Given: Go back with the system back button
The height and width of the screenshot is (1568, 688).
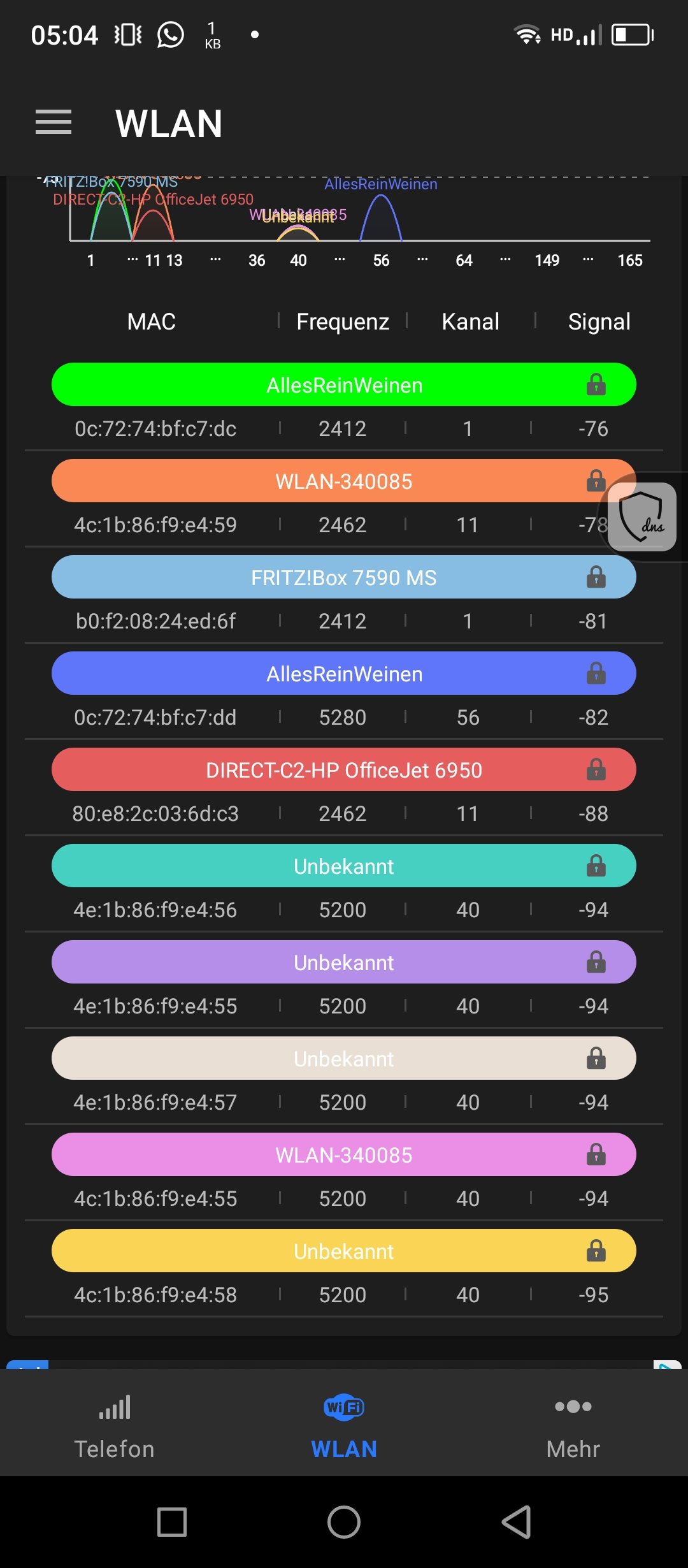Looking at the screenshot, I should [x=516, y=1522].
